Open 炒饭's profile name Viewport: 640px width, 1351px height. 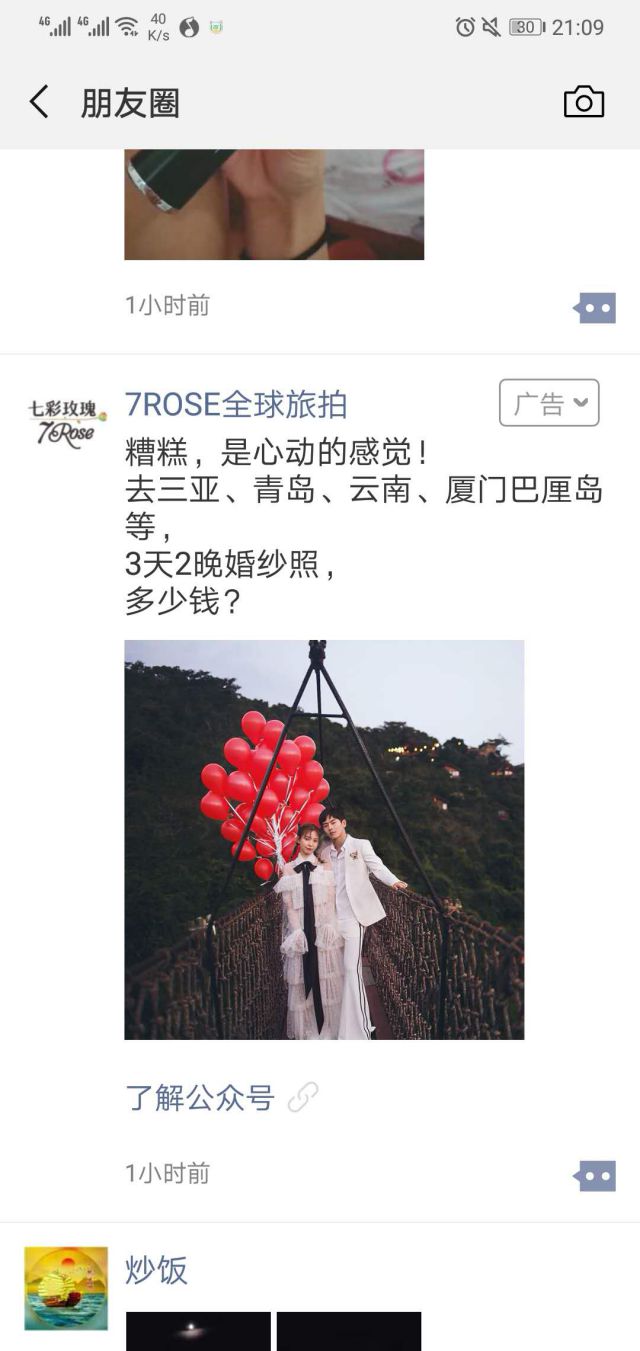[x=156, y=1270]
